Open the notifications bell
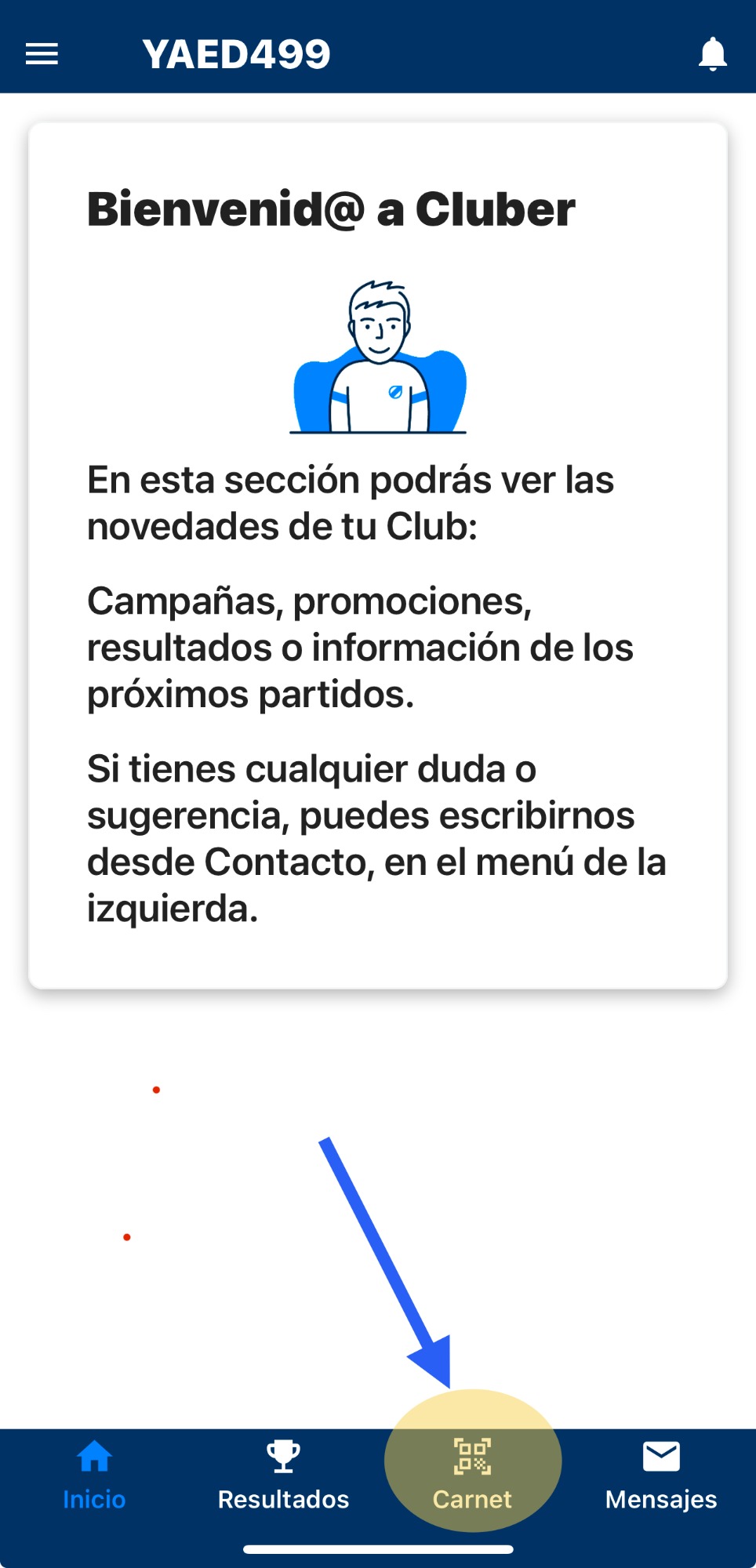 [712, 54]
